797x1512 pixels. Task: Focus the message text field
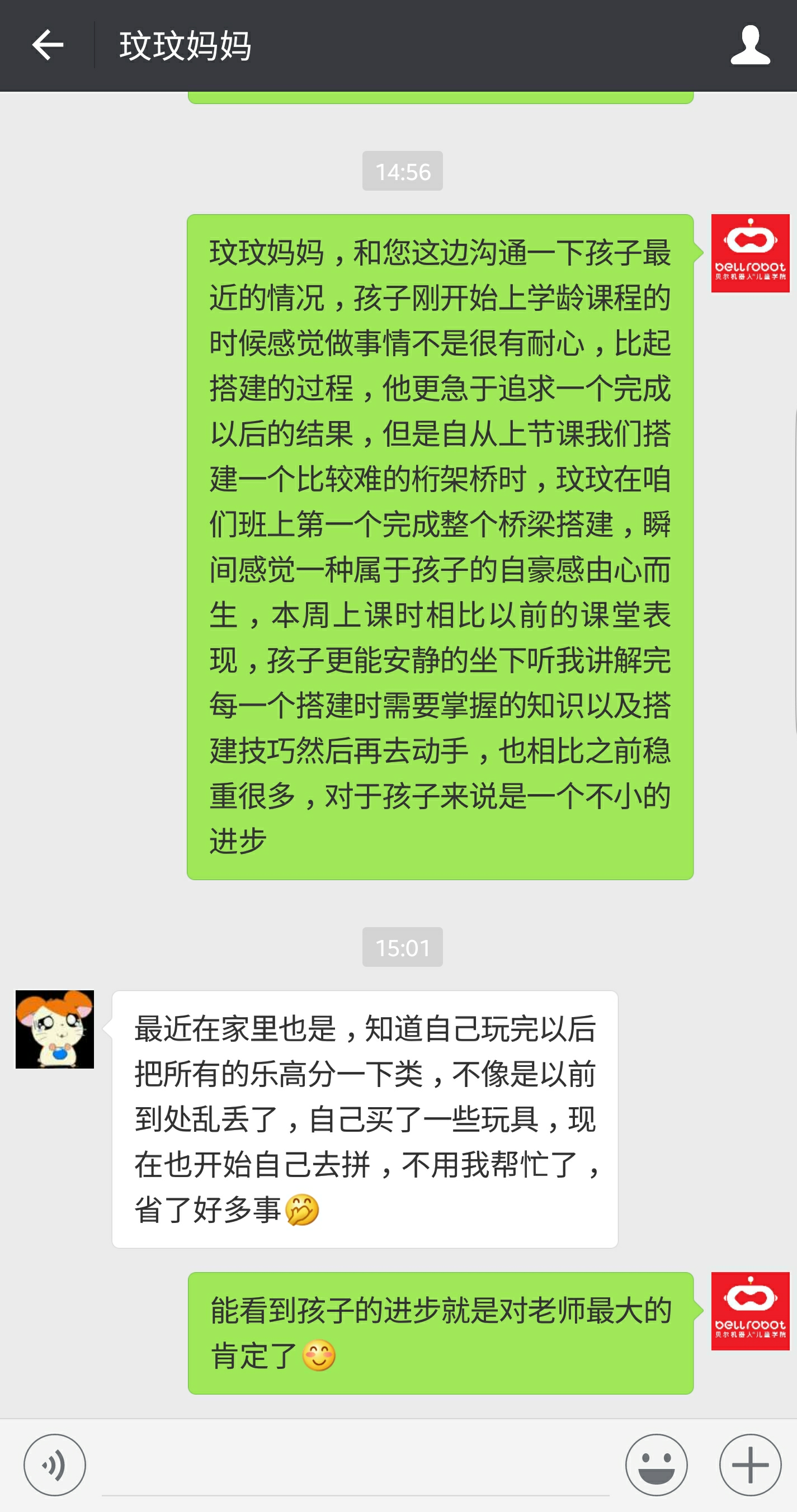tap(356, 1466)
